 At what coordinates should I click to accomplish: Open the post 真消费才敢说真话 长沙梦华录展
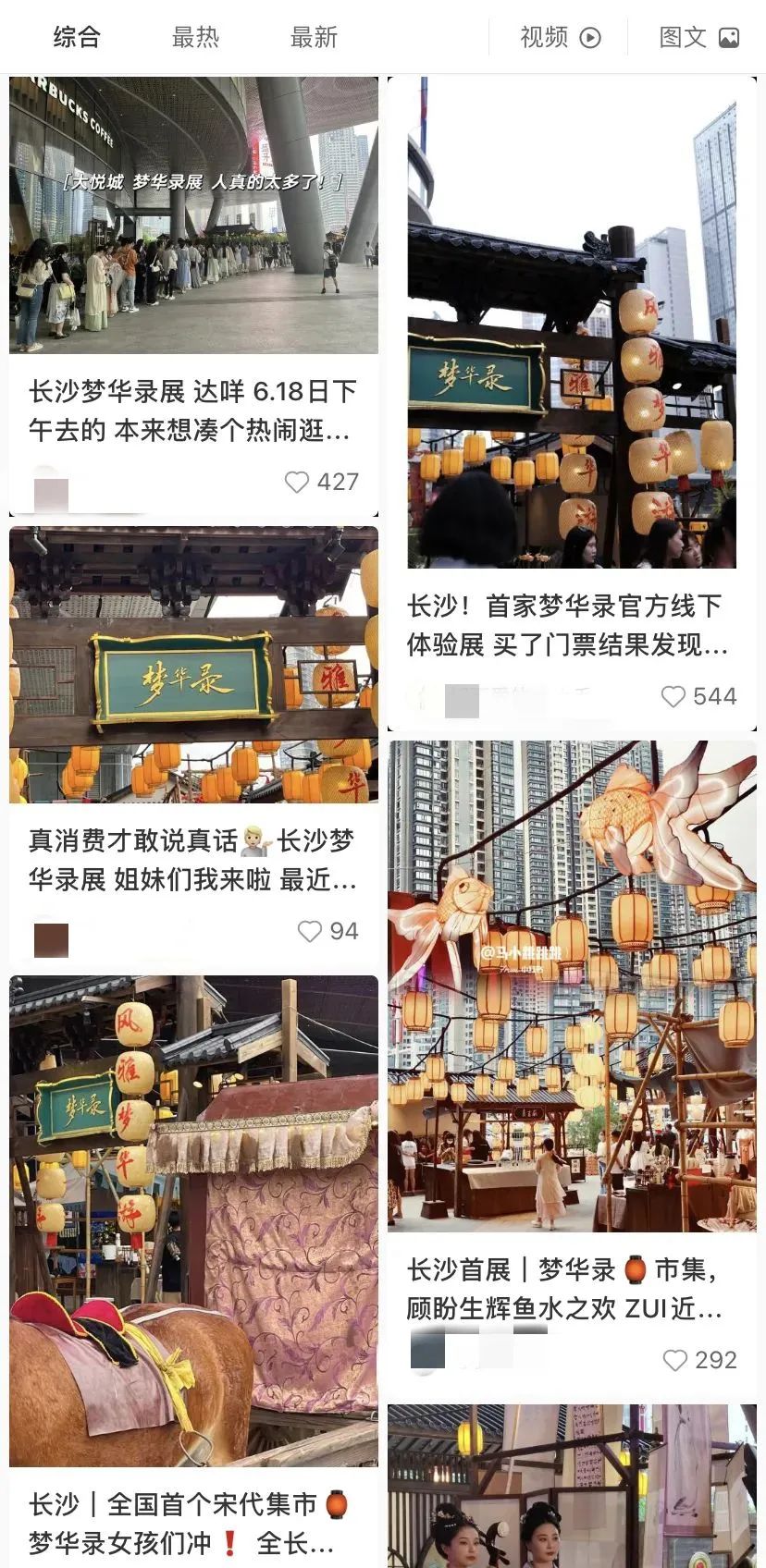[192, 860]
